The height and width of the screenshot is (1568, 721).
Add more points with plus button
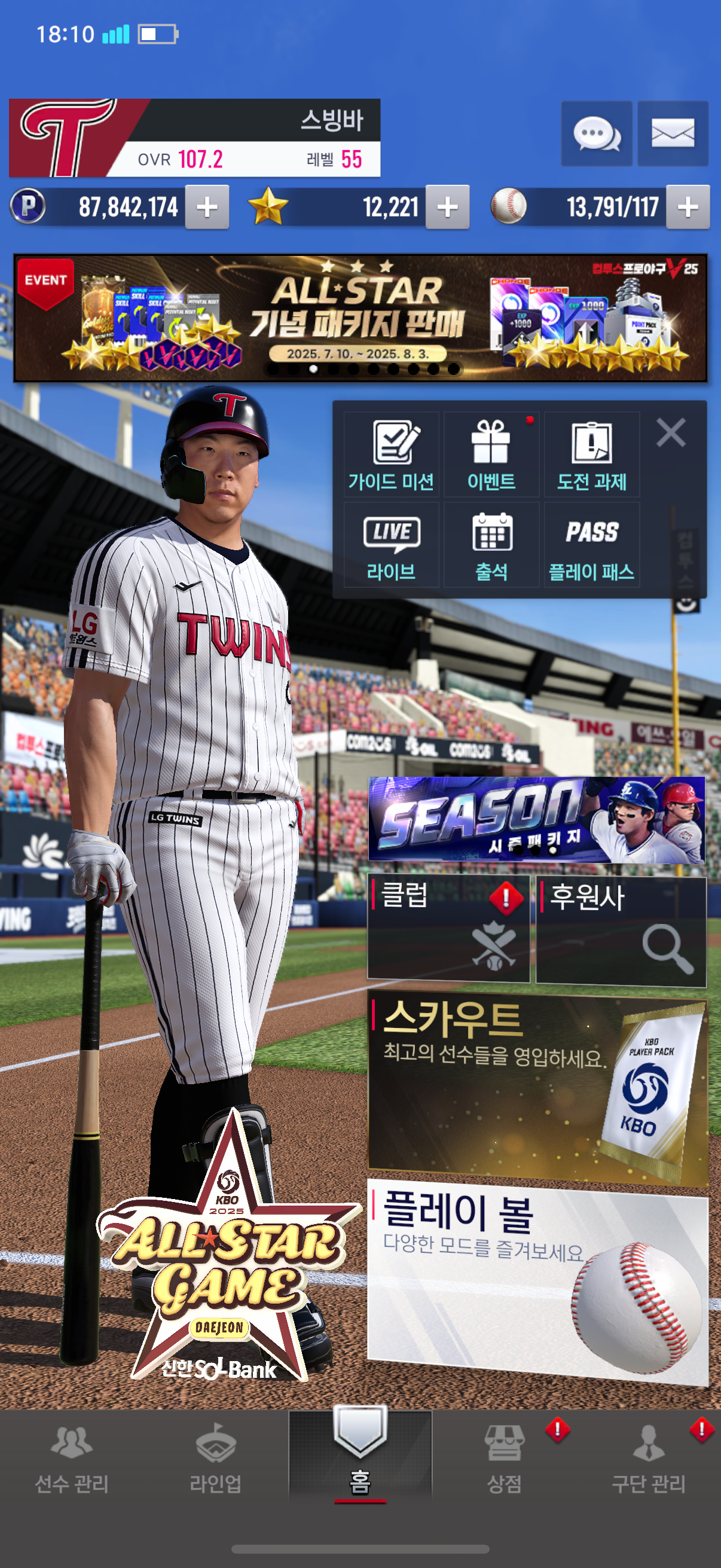(x=207, y=207)
